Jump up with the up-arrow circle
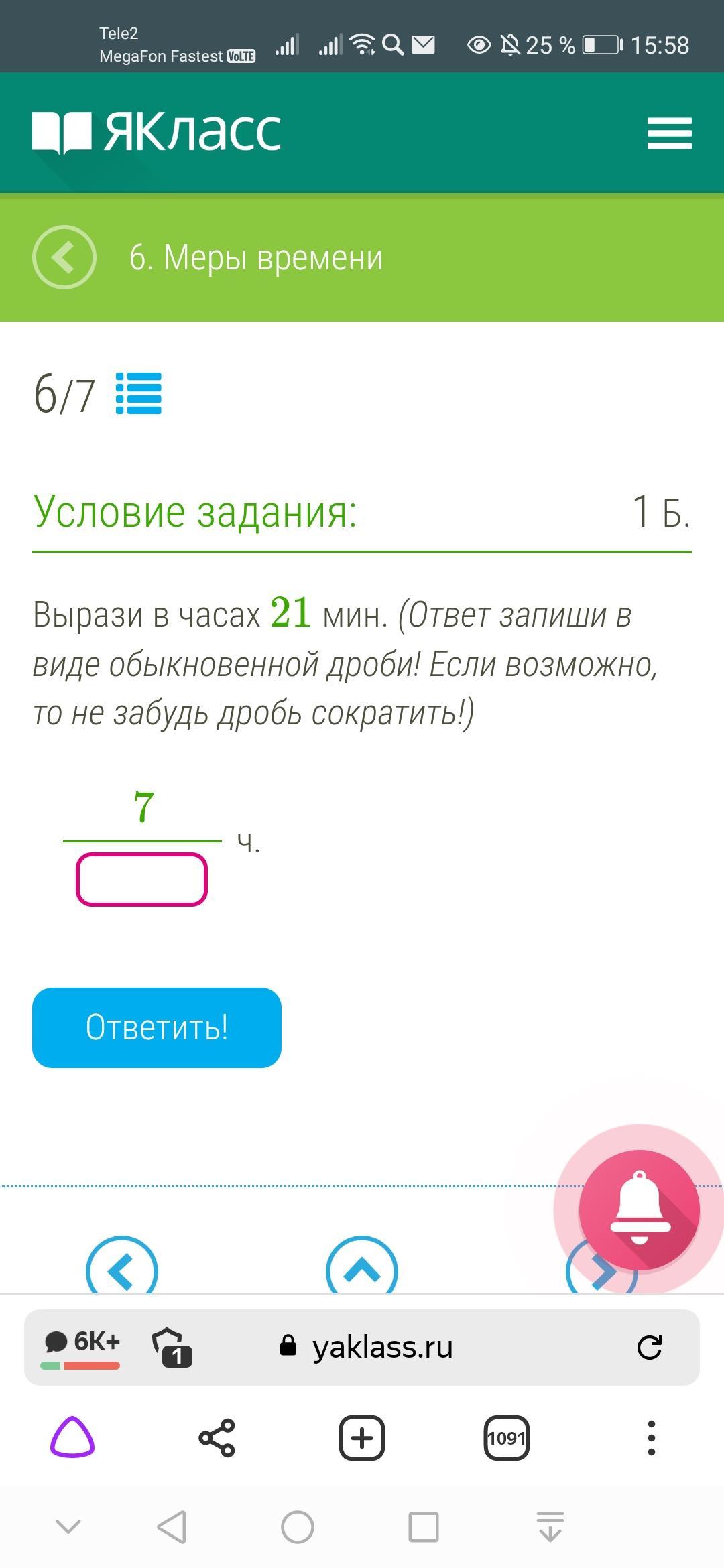This screenshot has height=1568, width=724. click(362, 1268)
